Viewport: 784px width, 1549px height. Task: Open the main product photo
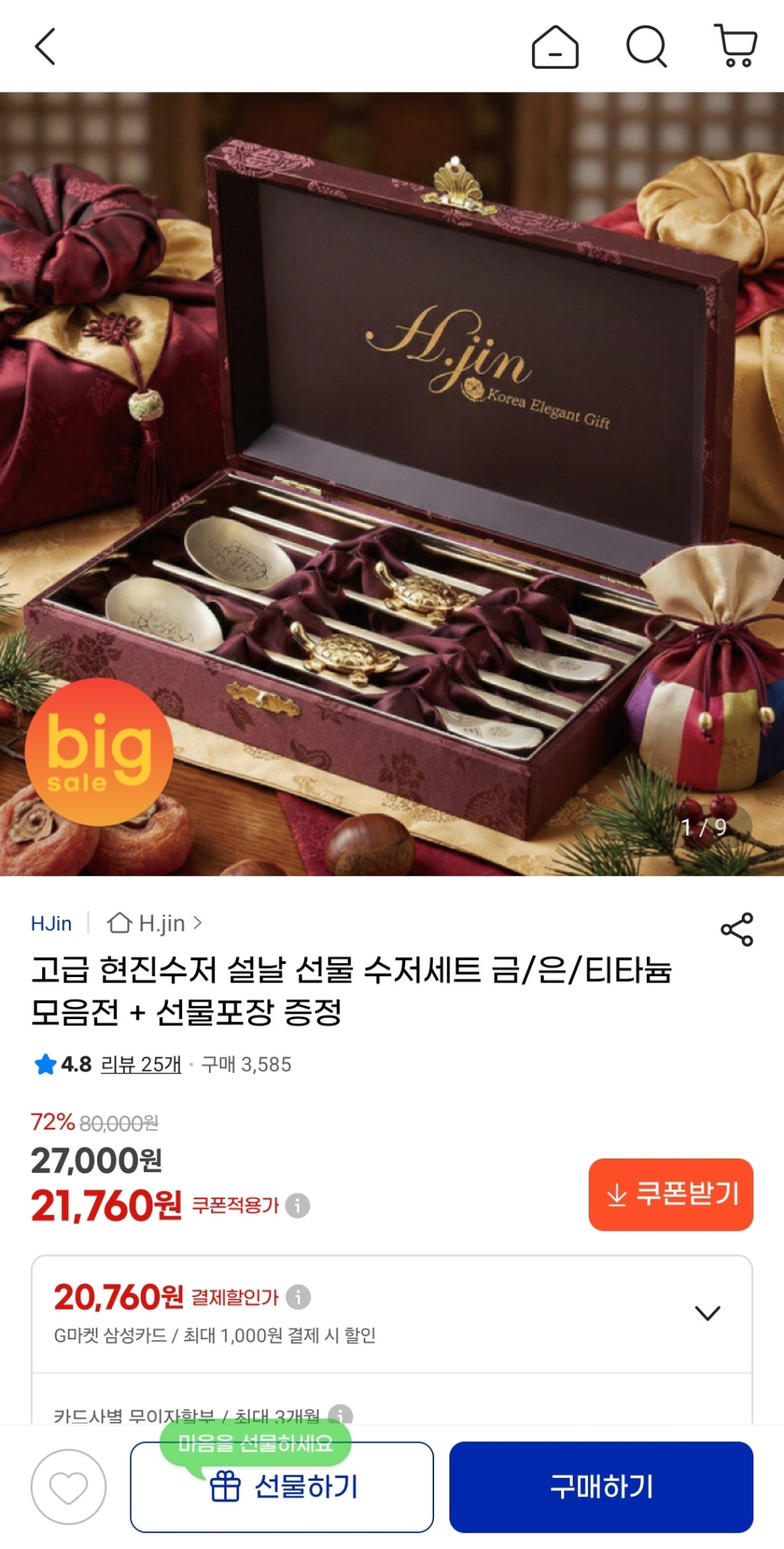pos(392,483)
